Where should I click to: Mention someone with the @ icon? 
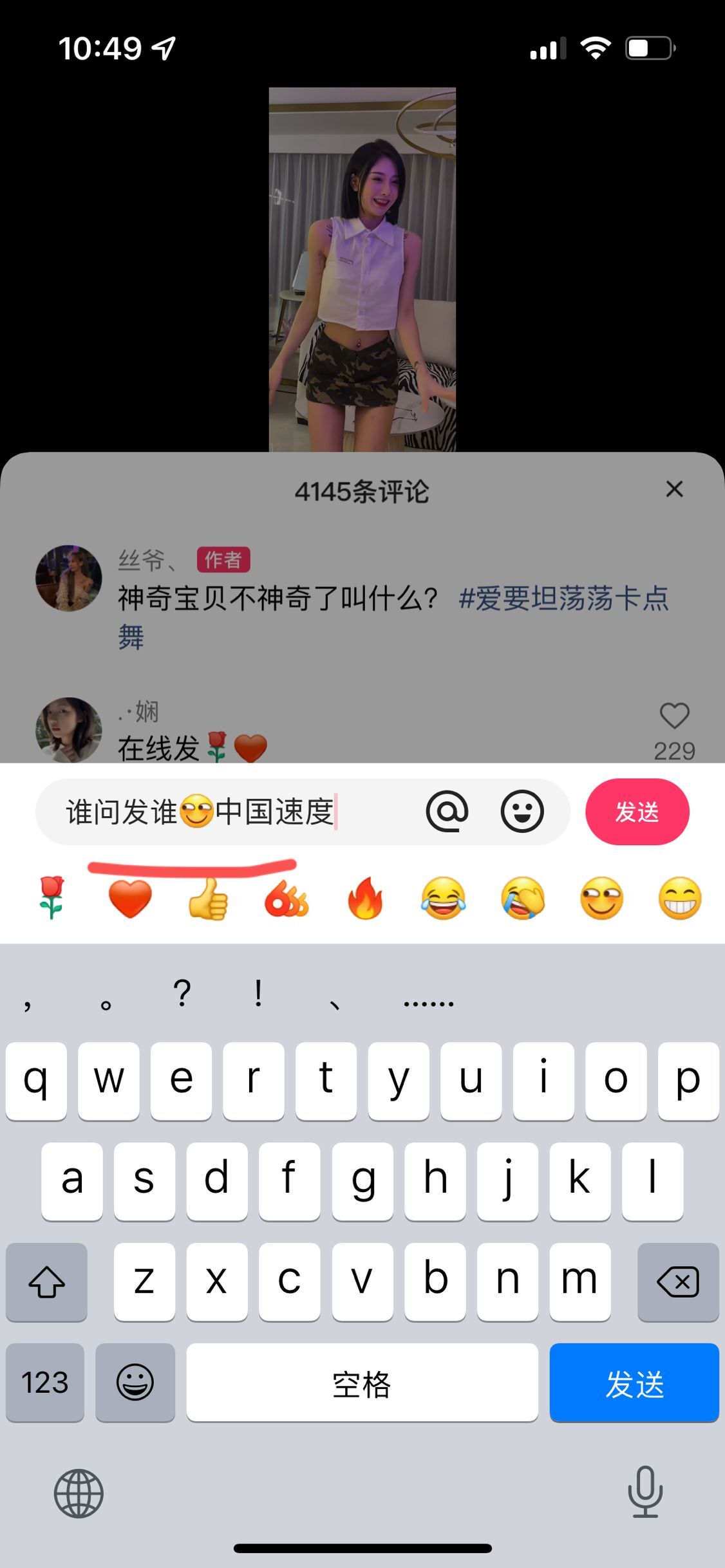[x=447, y=812]
